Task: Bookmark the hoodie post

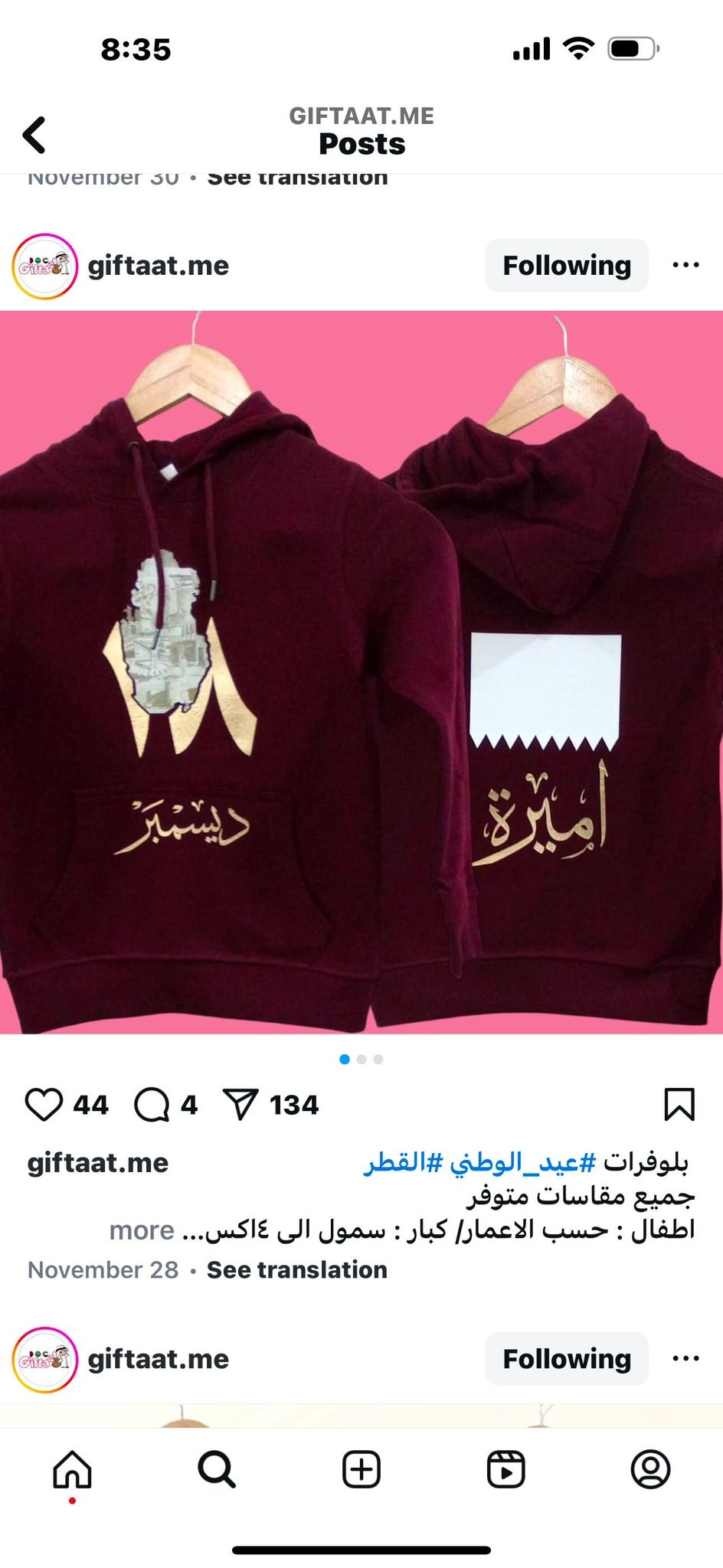Action: [679, 1105]
